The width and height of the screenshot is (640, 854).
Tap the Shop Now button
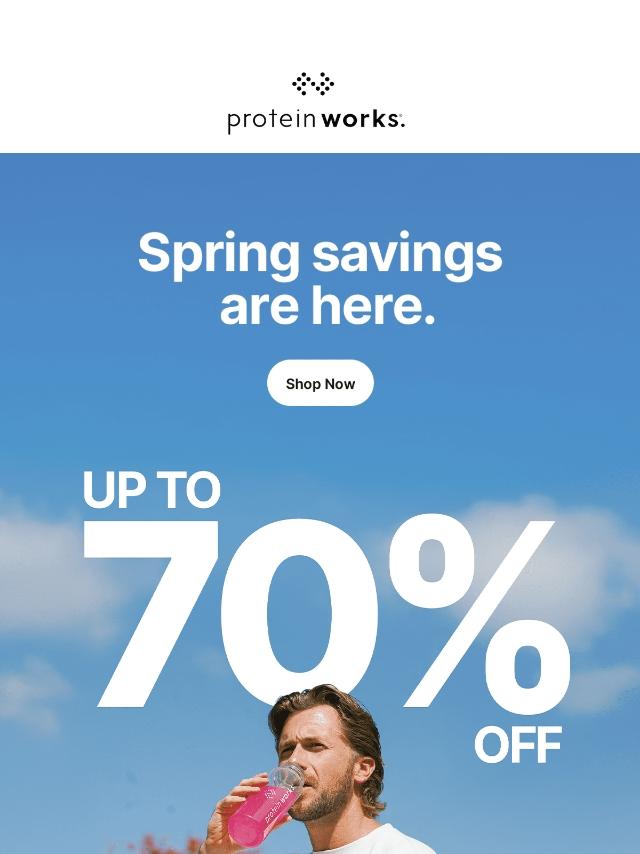(x=320, y=383)
